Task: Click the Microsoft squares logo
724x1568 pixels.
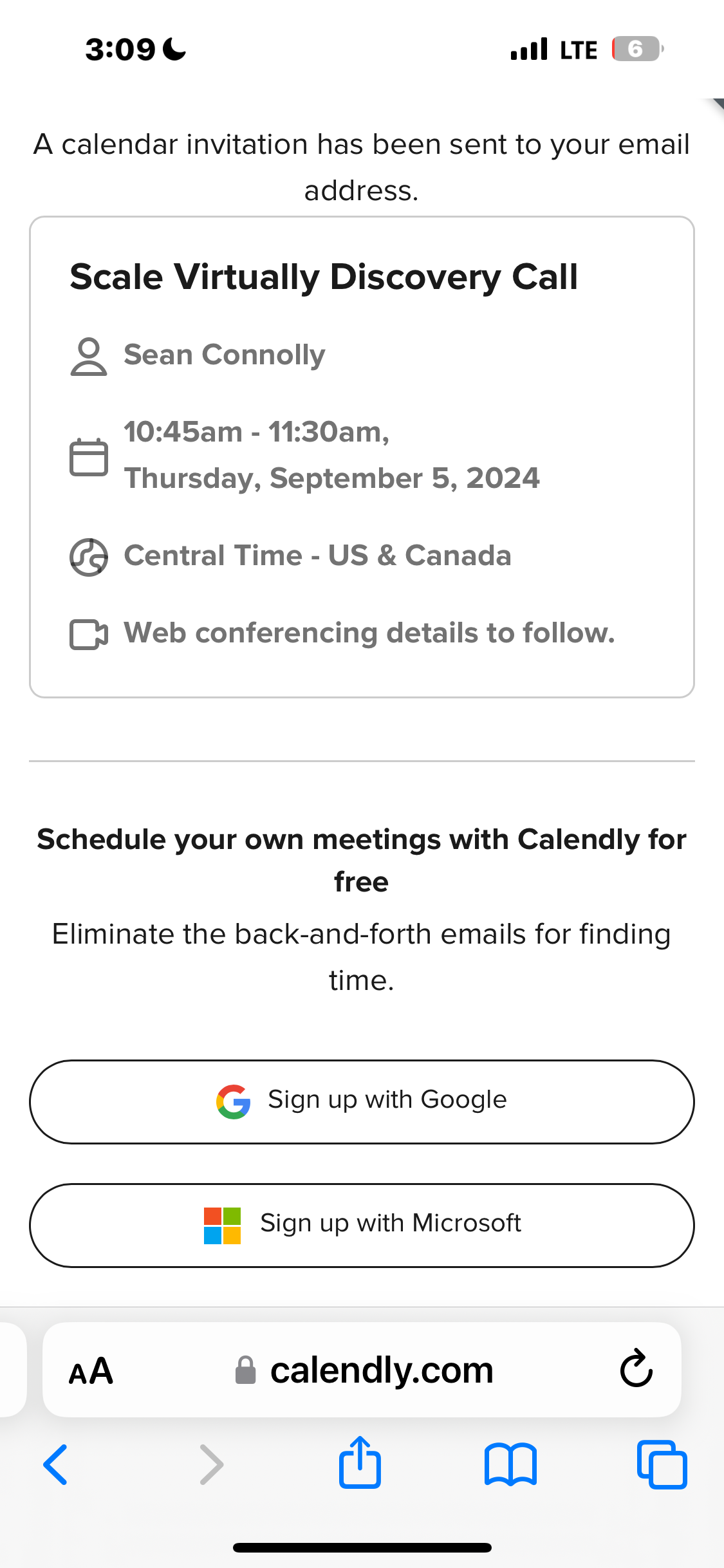Action: pos(221,1224)
